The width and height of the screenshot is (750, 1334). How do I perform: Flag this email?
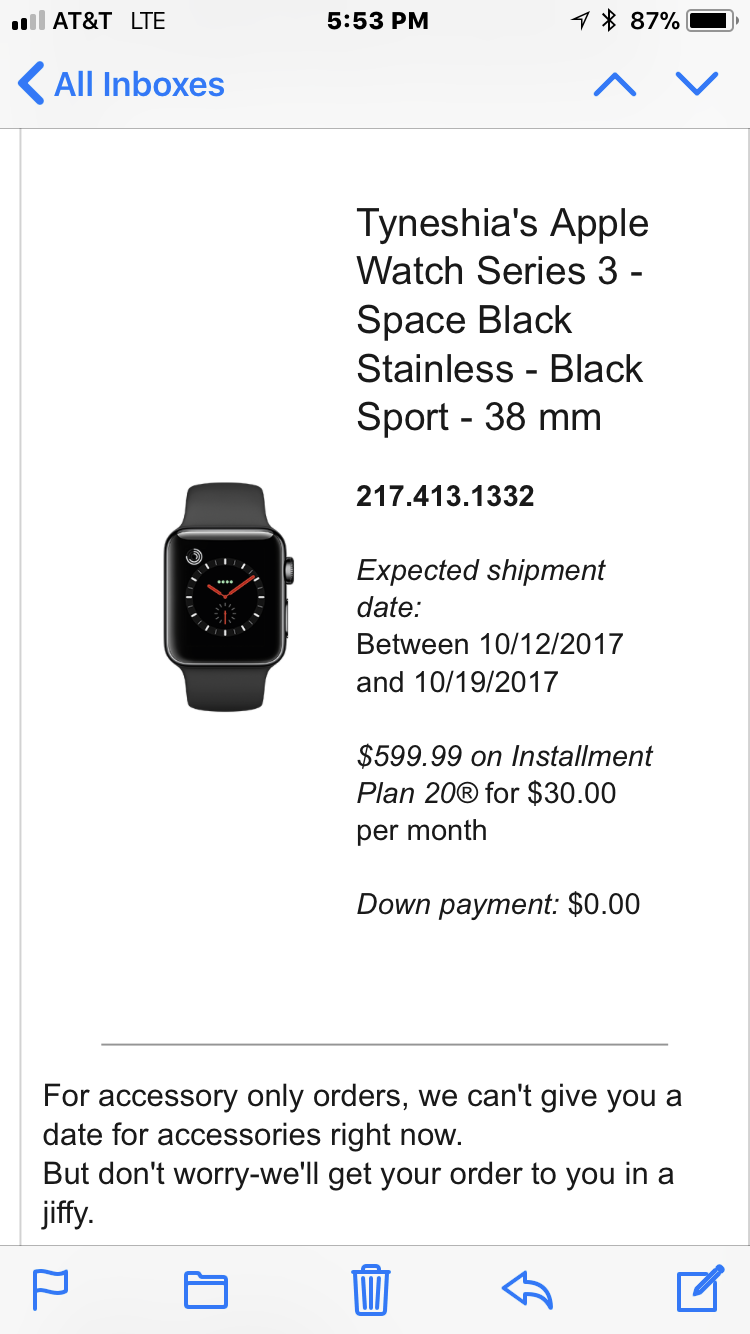point(50,1289)
